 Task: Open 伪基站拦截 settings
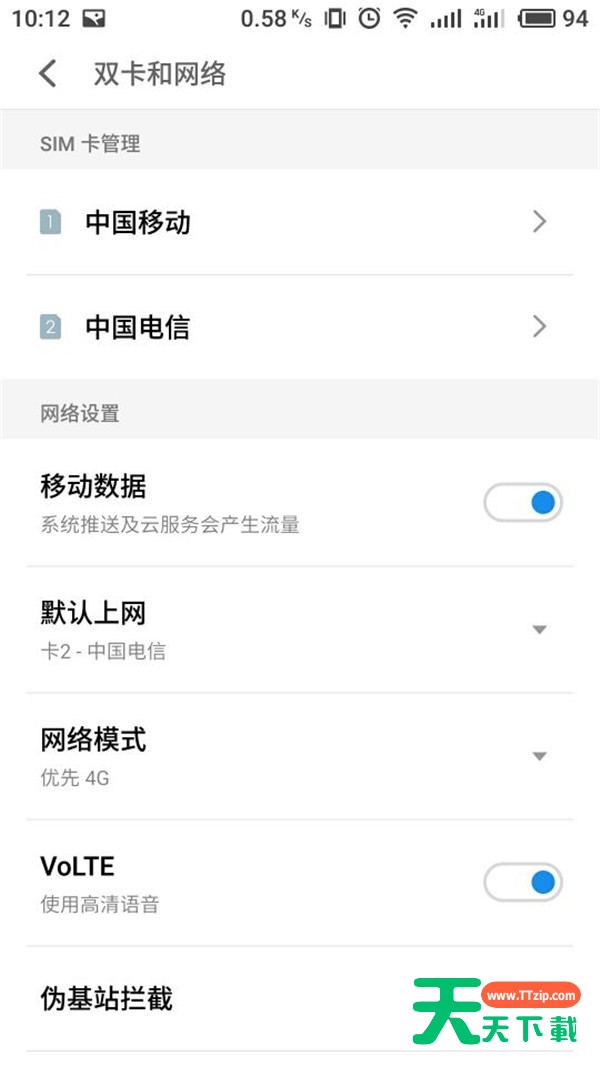[300, 999]
